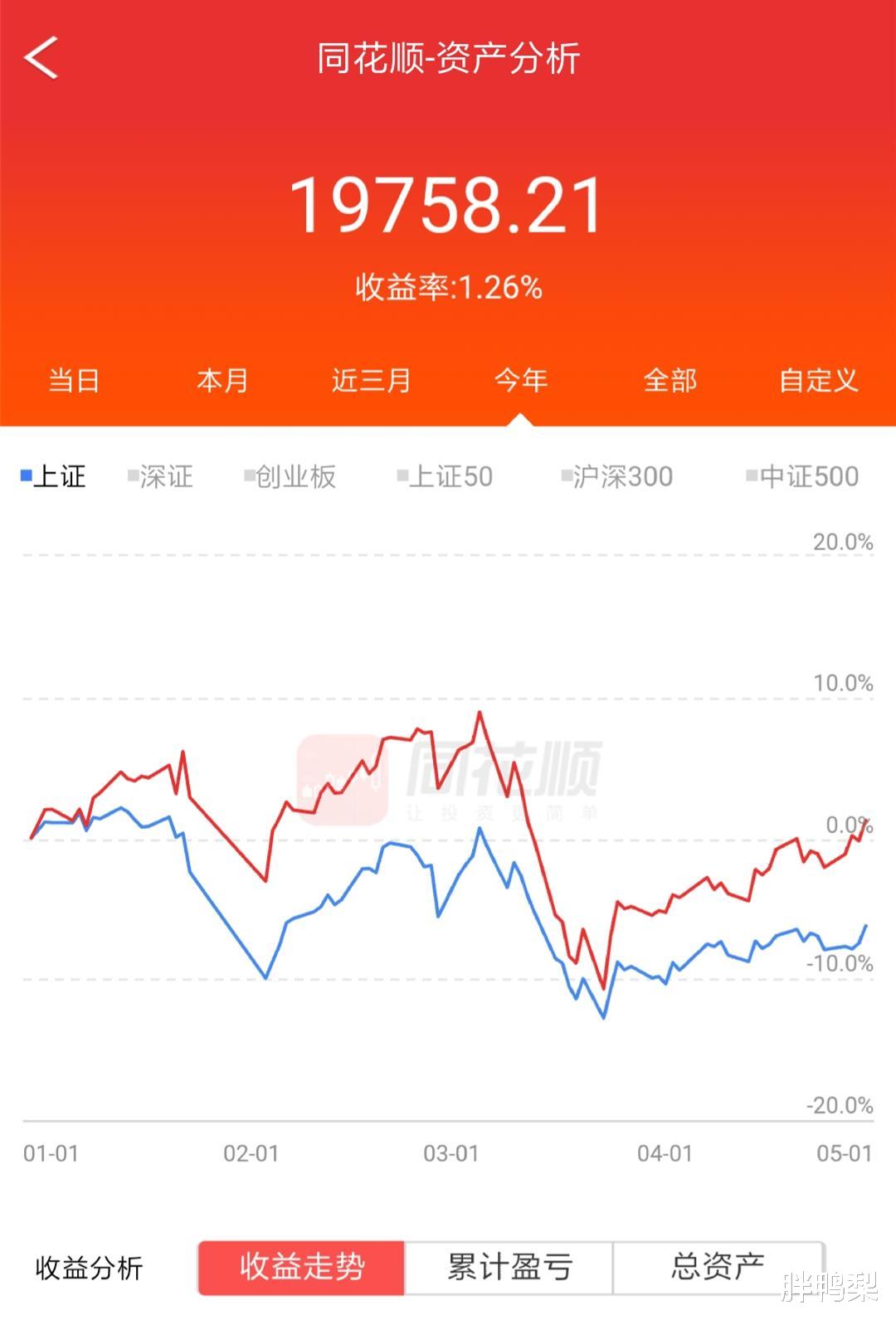Hide the 上证 line on the chart
The width and height of the screenshot is (896, 1325).
(x=55, y=476)
